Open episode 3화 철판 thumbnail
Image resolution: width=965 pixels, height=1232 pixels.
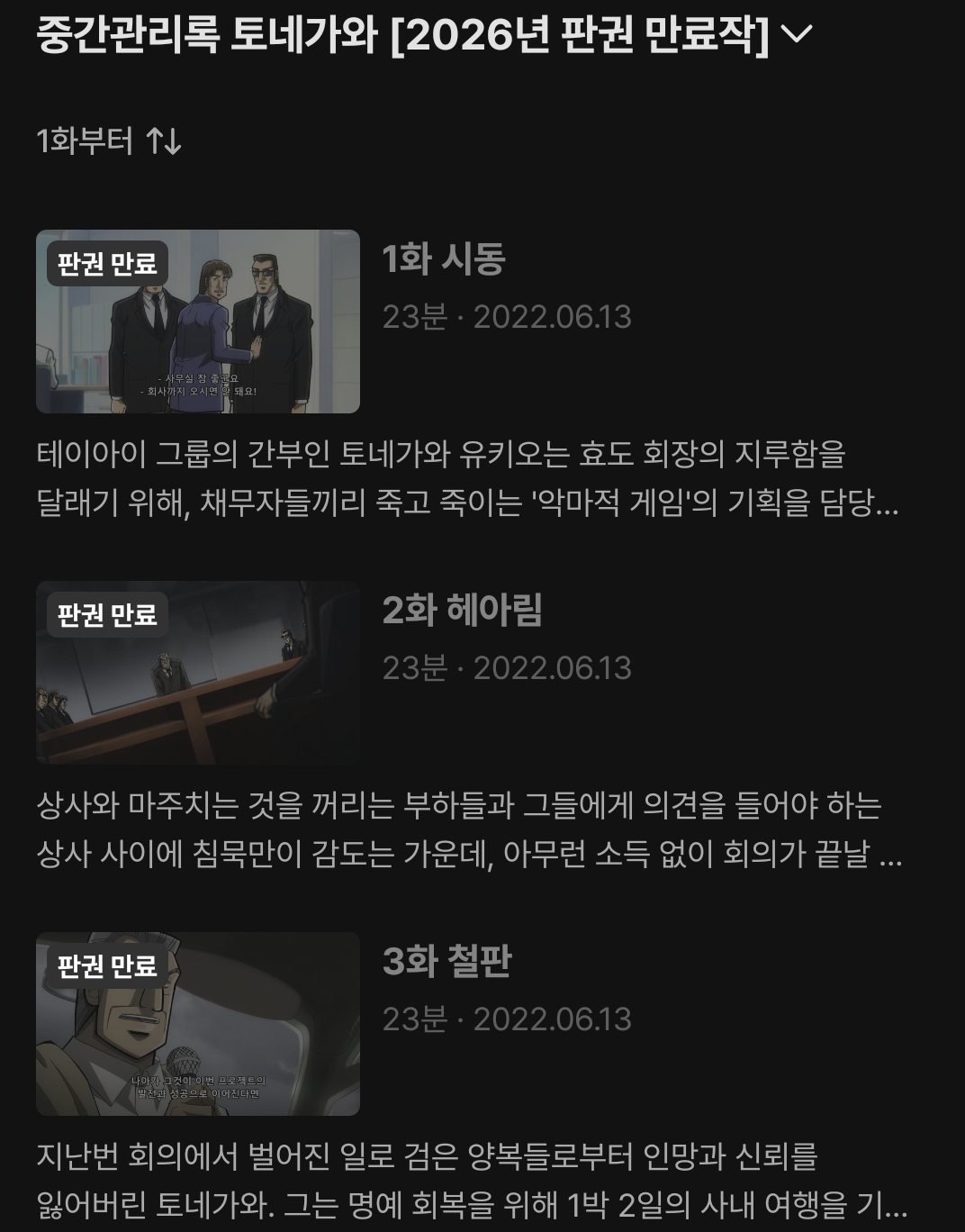(x=198, y=1024)
